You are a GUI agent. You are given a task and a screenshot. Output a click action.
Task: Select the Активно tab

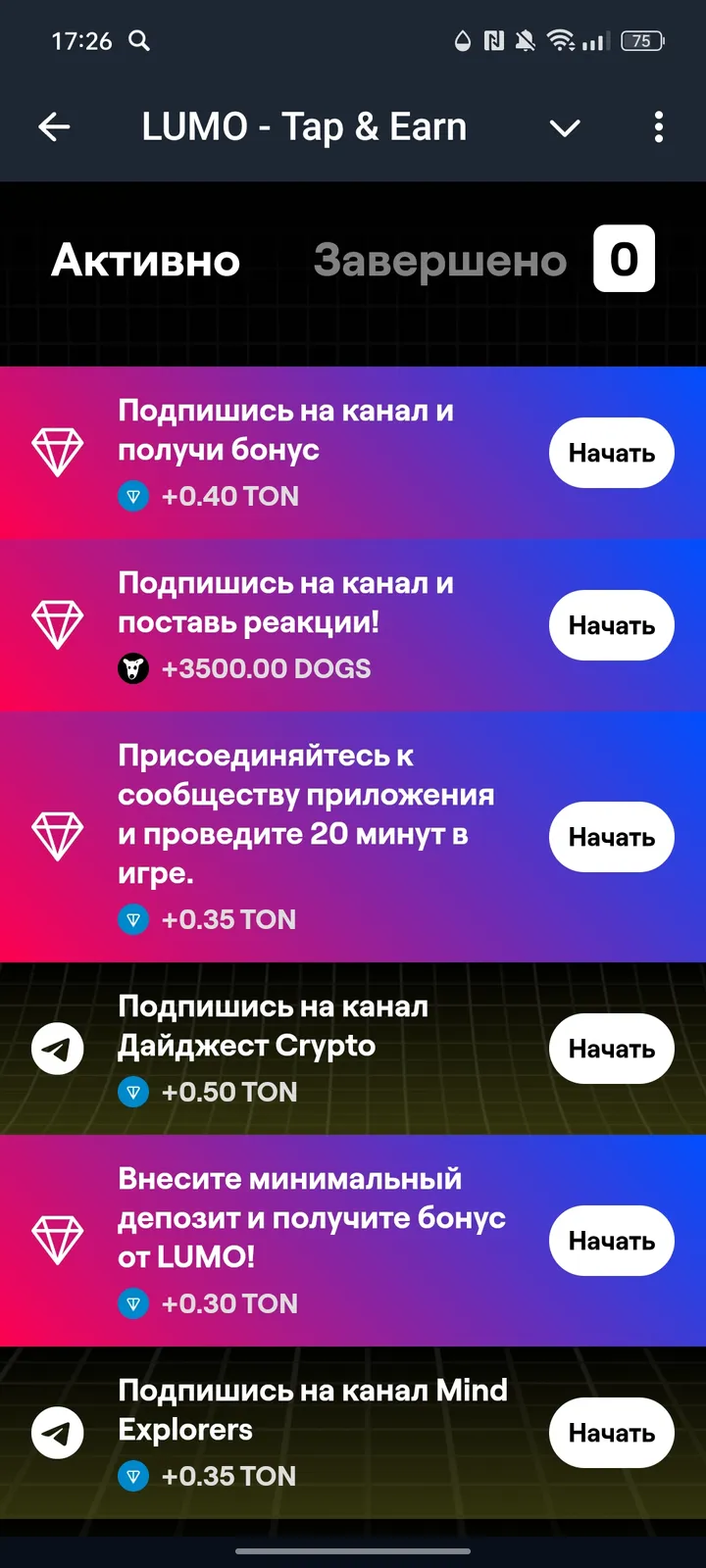click(x=145, y=260)
